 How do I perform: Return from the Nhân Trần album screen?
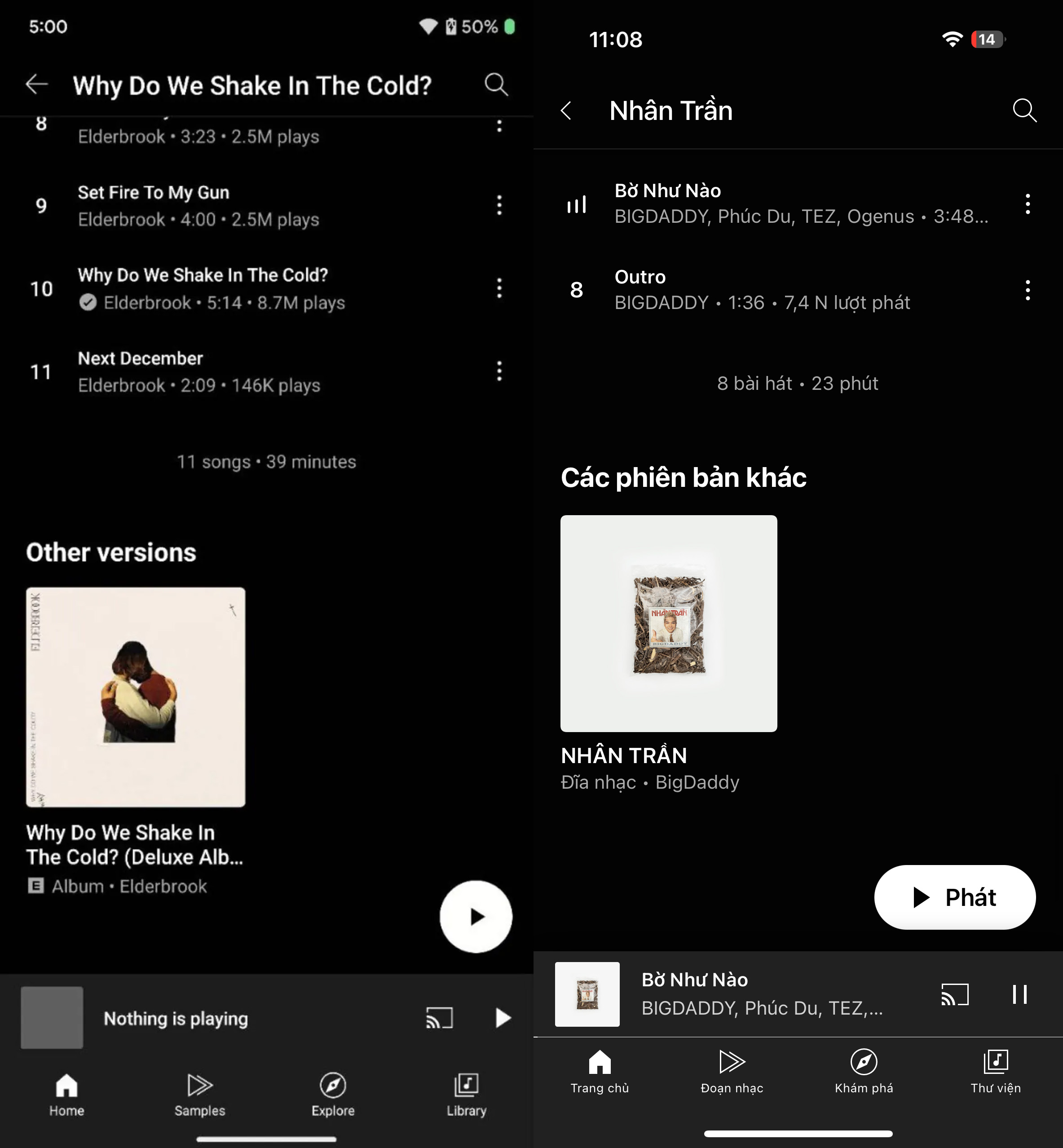point(567,110)
